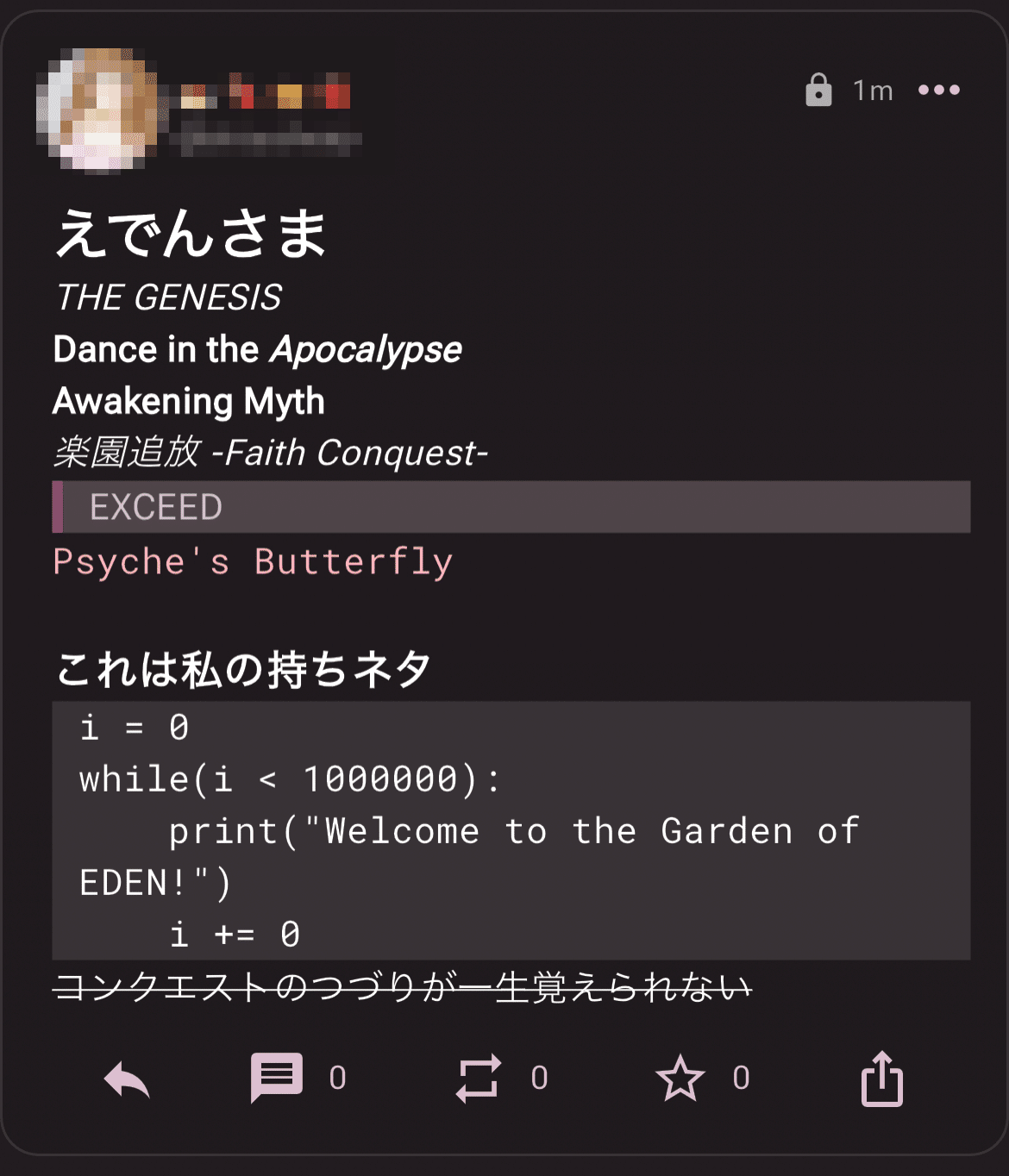Click the zero favorites count
Screen dimensions: 1009x1176
click(740, 1078)
